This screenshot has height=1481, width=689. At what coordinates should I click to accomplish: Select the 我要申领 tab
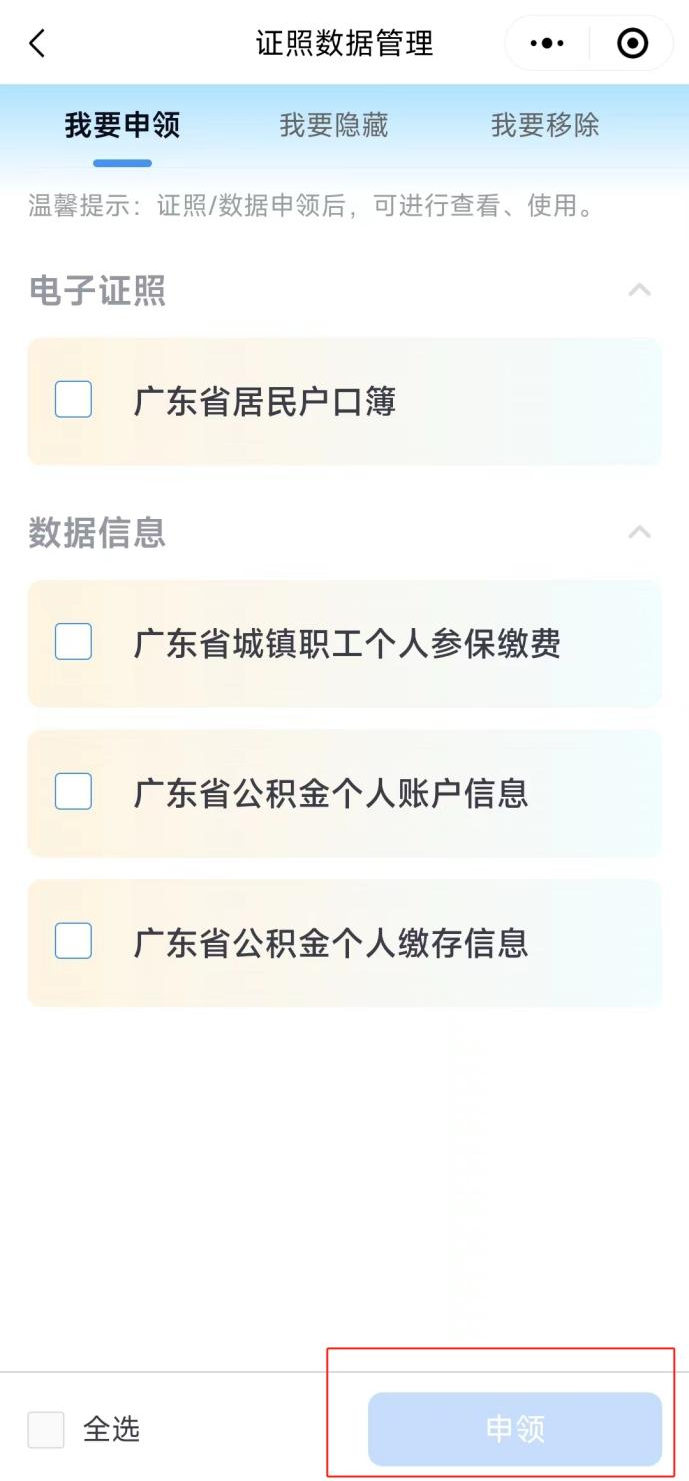(x=122, y=125)
